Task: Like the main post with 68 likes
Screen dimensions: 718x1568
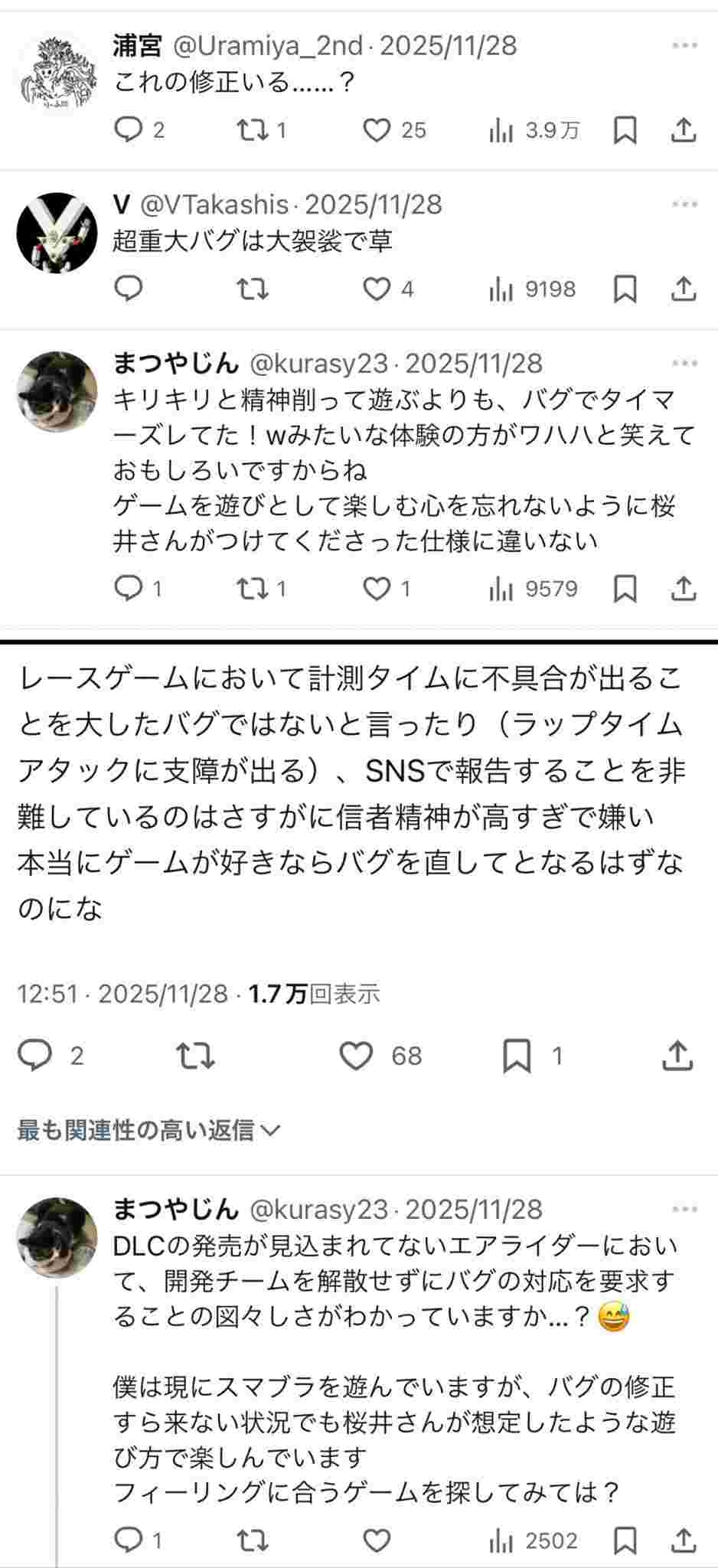Action: click(x=356, y=1056)
